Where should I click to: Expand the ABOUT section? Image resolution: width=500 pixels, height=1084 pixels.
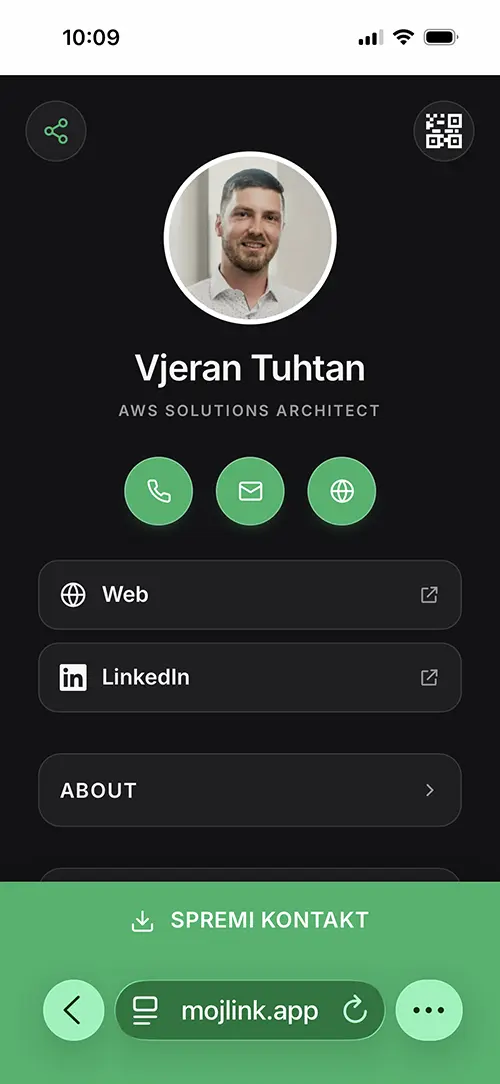[x=250, y=790]
